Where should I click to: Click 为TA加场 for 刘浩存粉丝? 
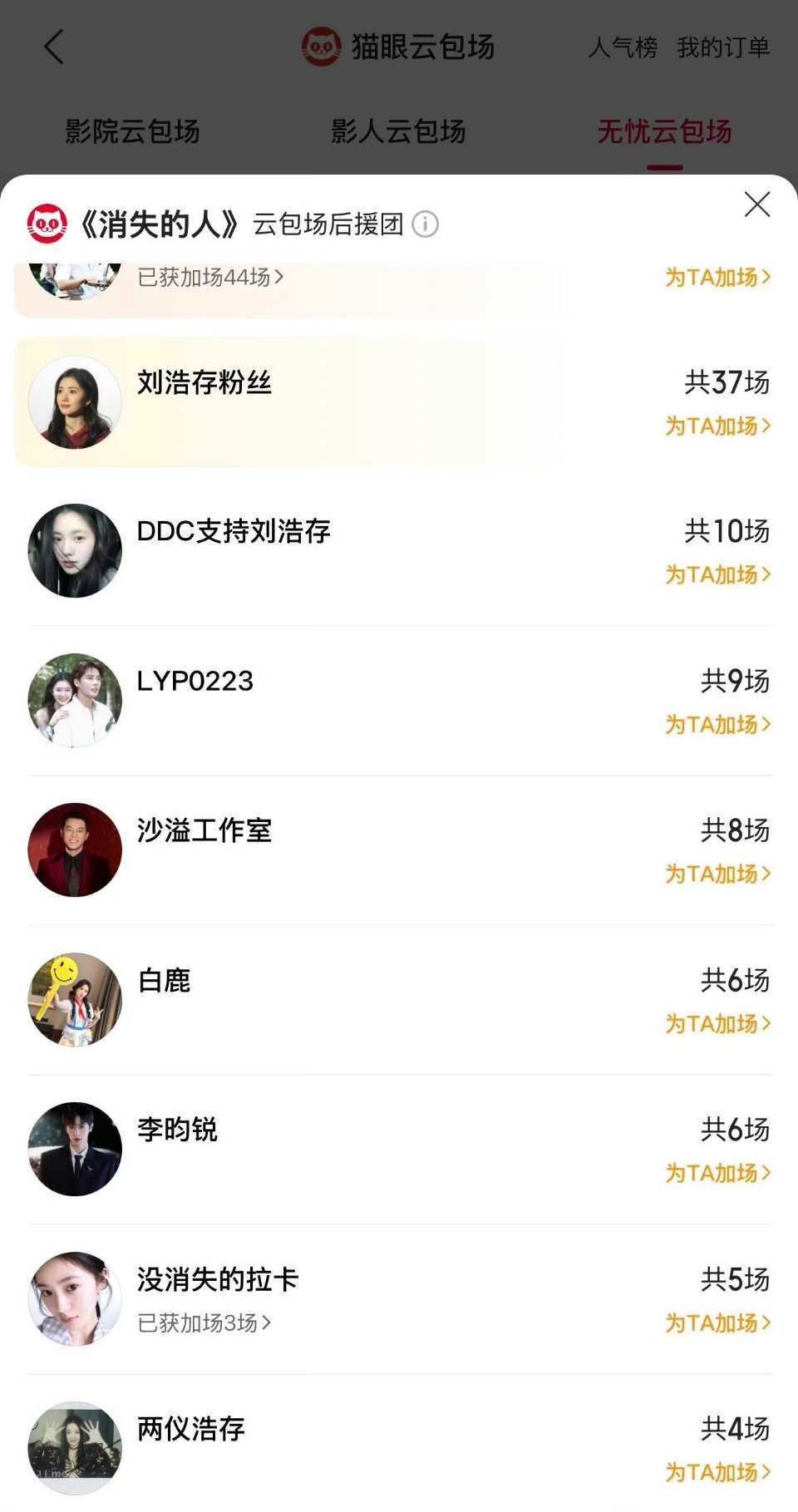click(x=717, y=427)
